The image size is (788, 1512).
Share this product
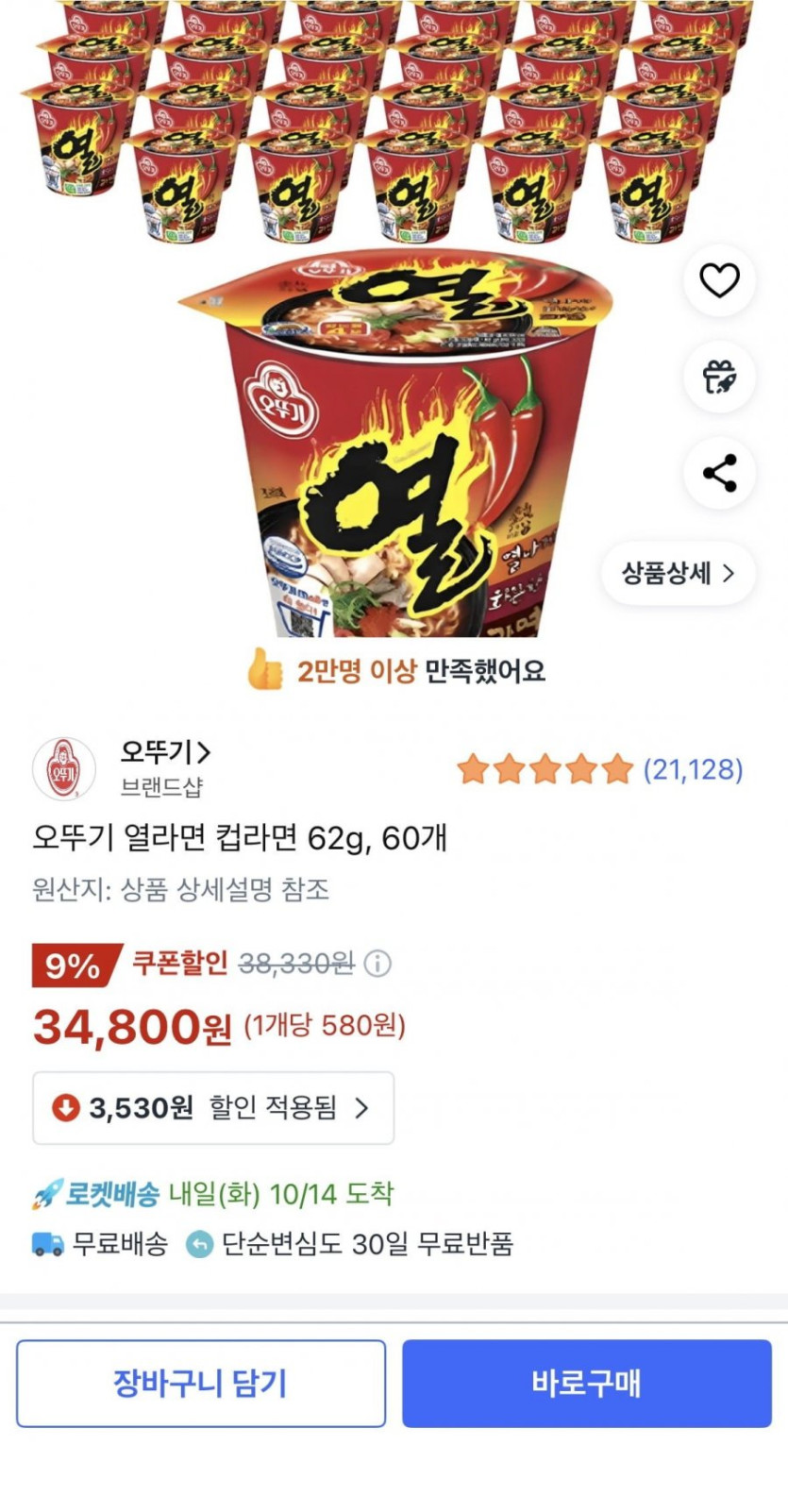tap(719, 473)
